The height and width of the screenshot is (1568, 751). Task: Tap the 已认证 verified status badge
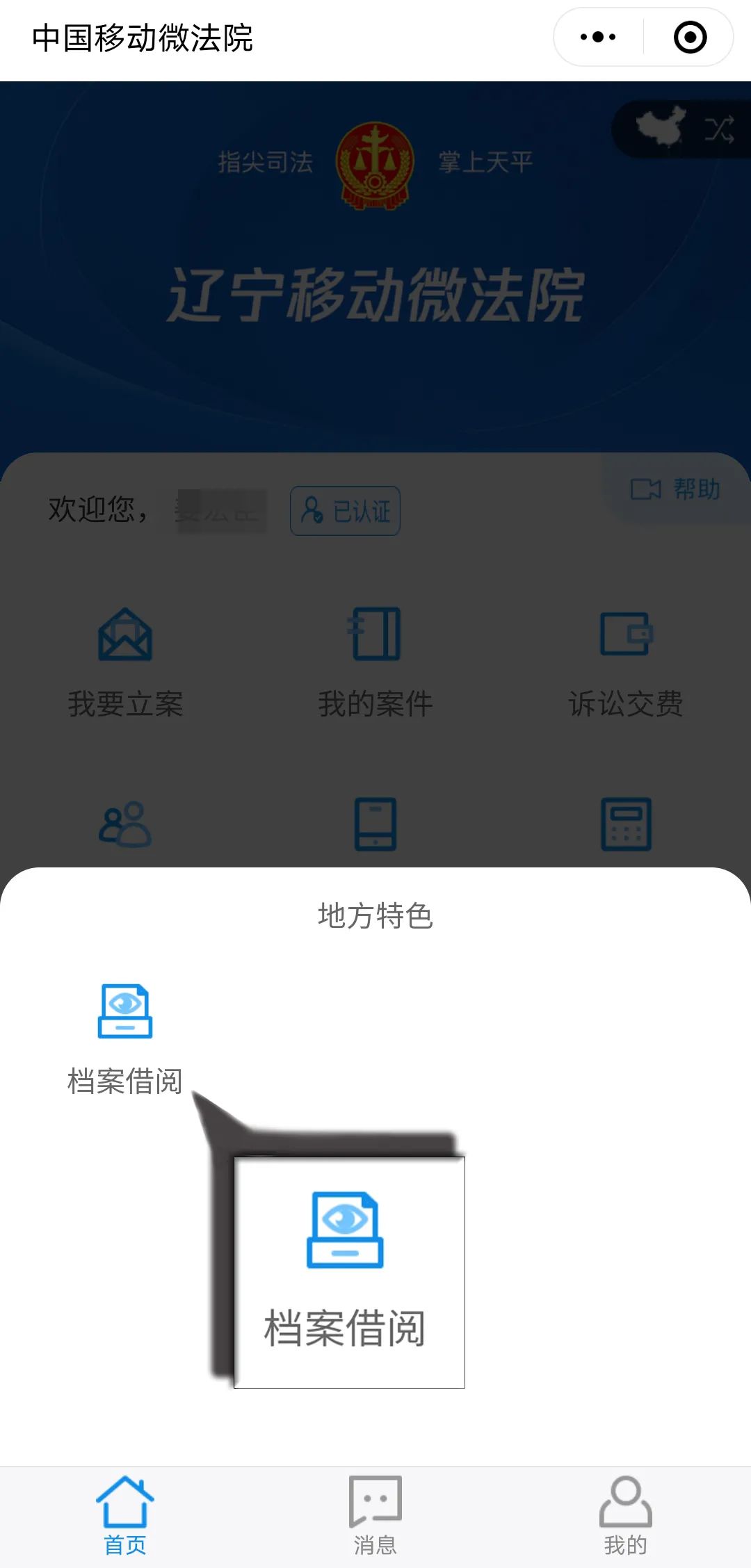click(x=344, y=511)
